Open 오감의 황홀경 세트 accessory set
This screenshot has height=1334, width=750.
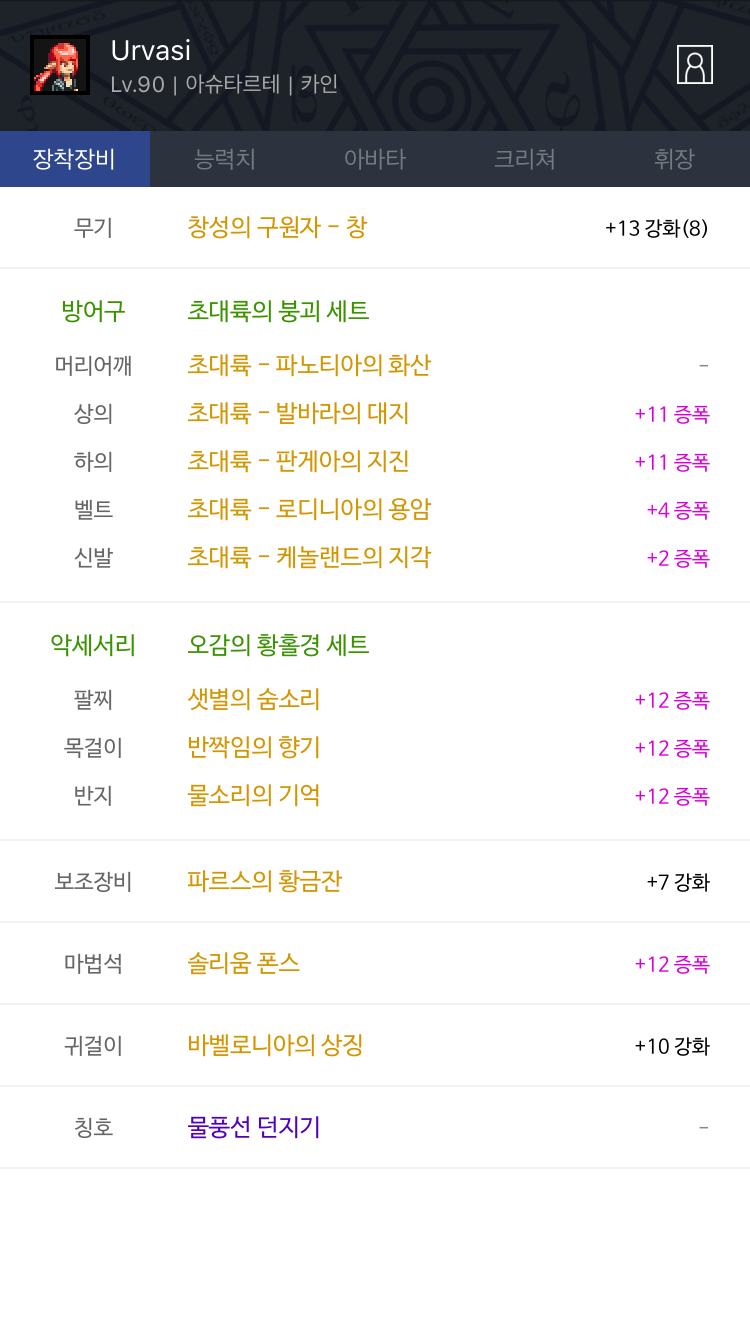tap(278, 645)
